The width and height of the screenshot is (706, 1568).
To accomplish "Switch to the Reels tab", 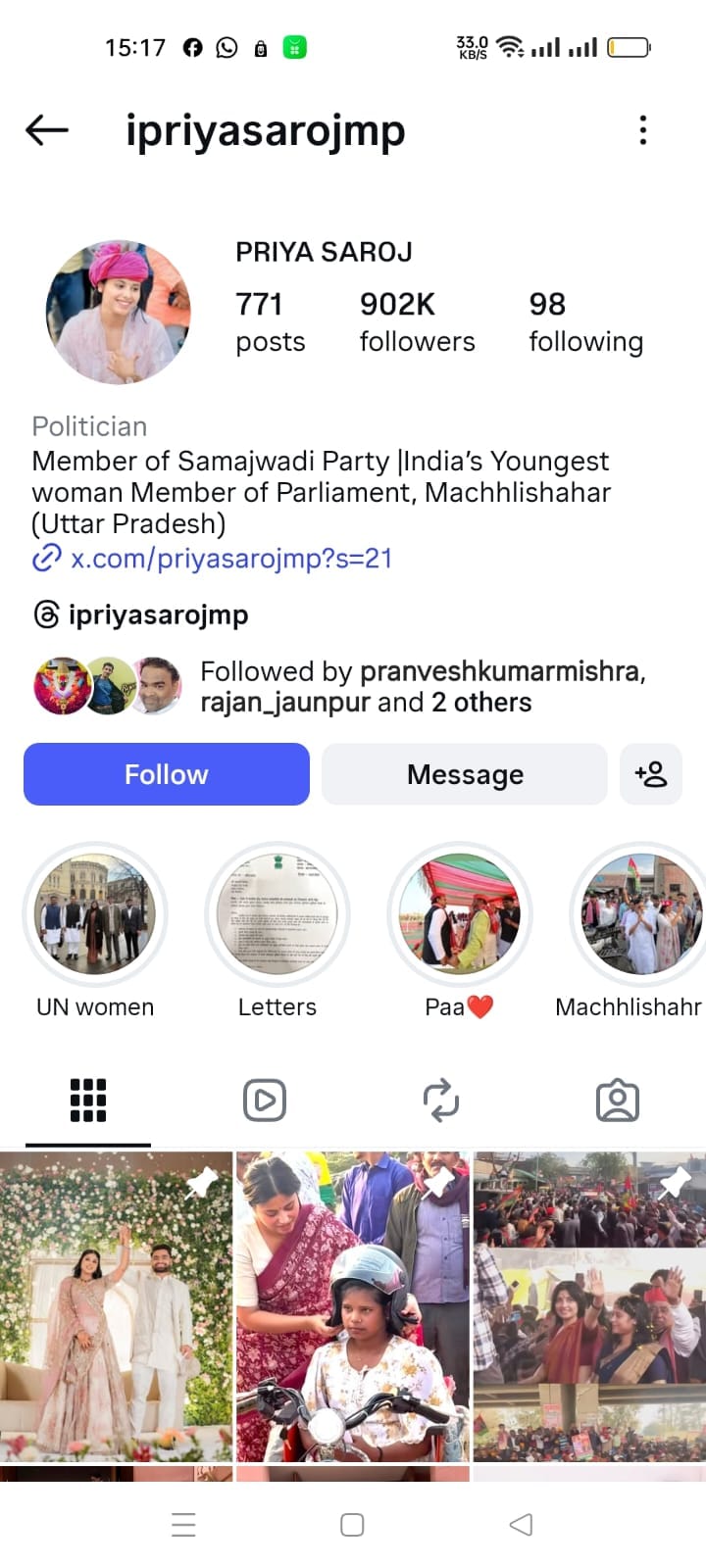I will click(265, 1101).
